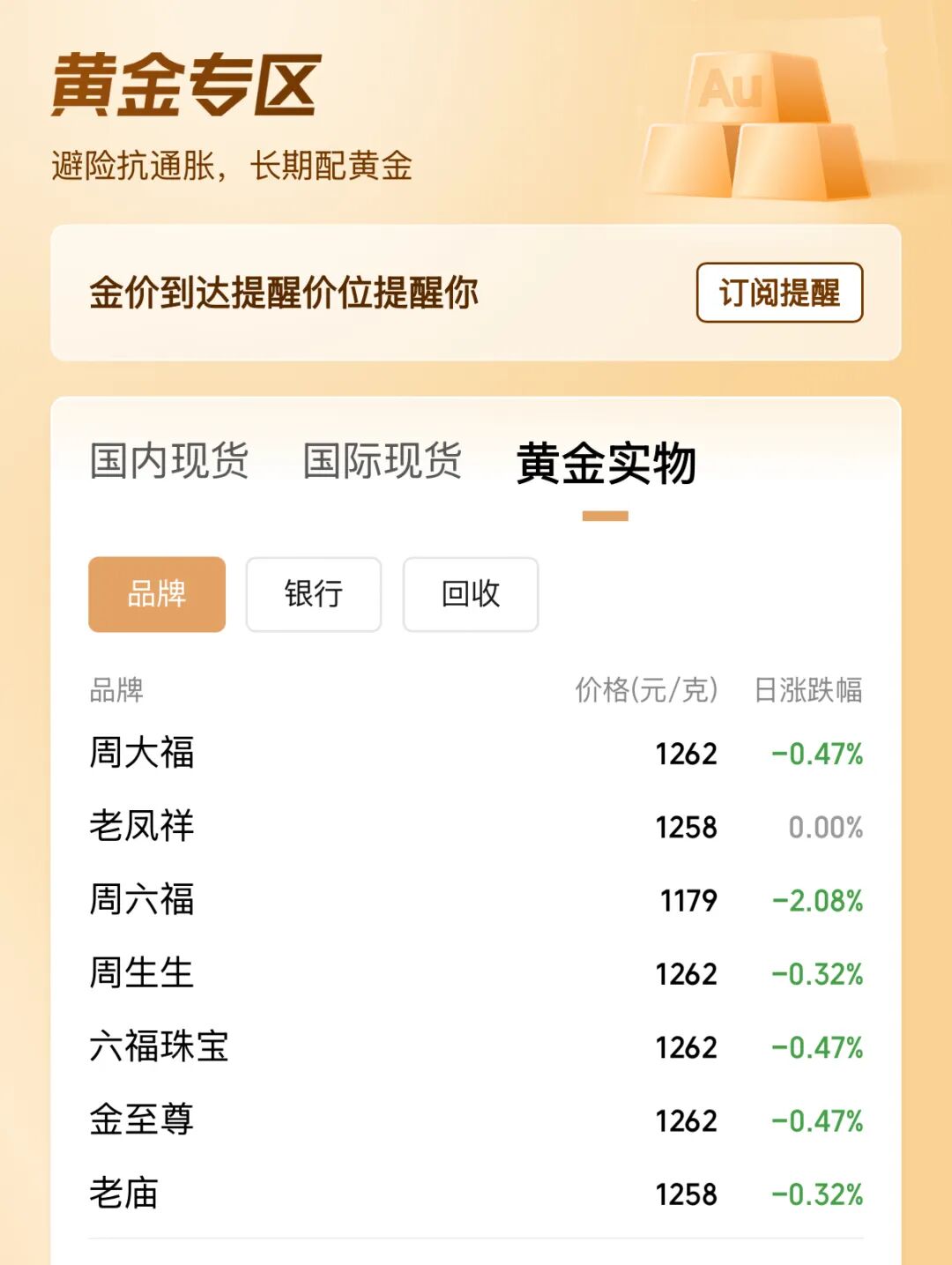View 回收 gold prices
Screen dimensions: 952x1265
click(x=470, y=594)
